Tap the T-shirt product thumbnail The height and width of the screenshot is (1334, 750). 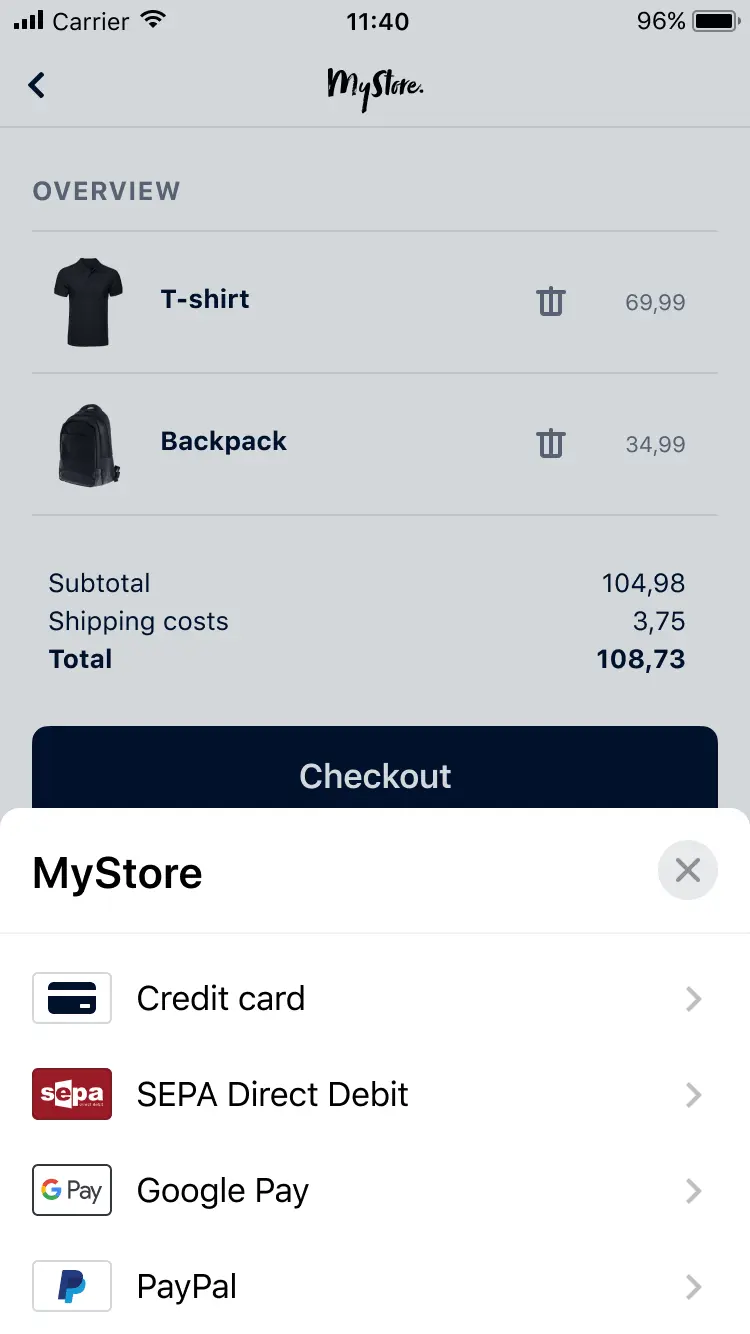(x=87, y=301)
